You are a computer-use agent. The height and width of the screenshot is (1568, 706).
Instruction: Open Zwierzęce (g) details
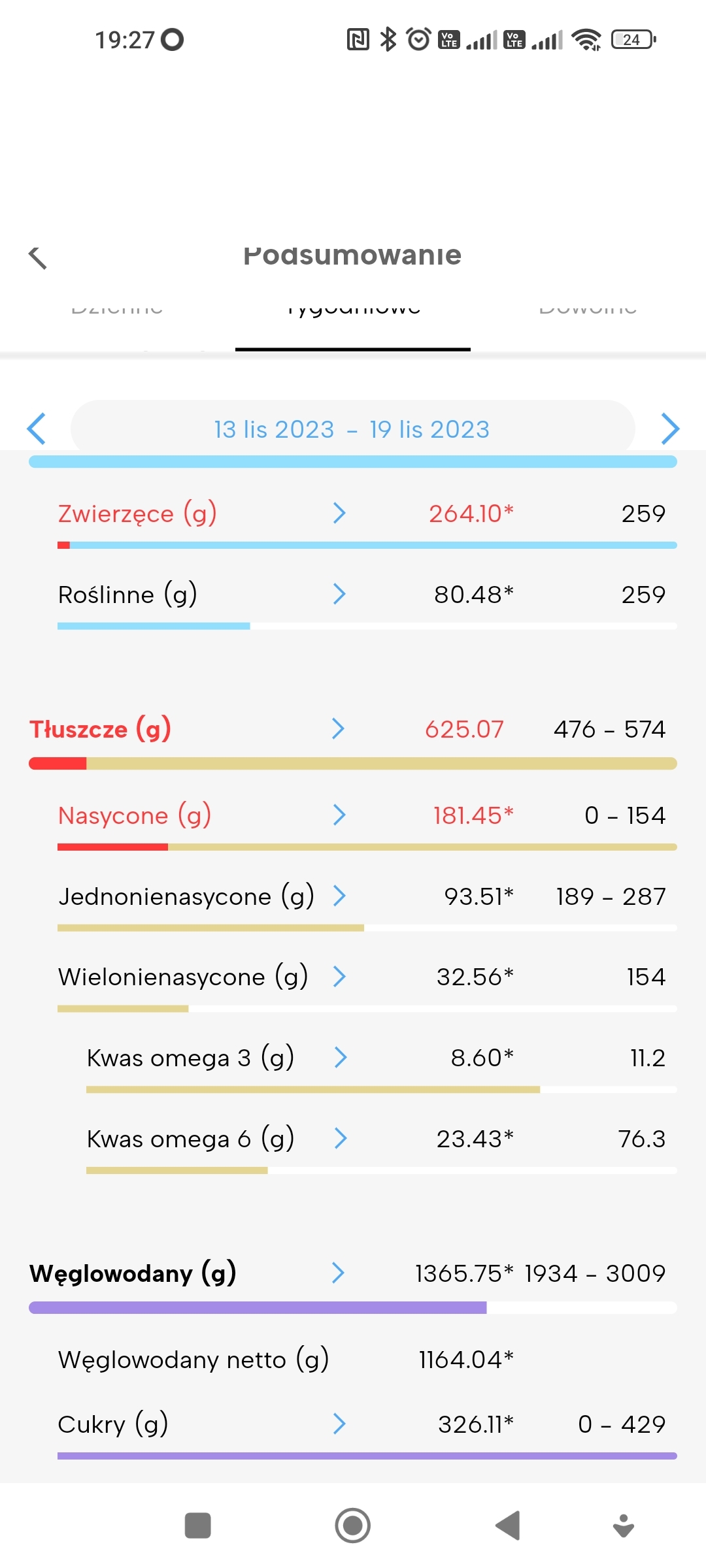339,514
